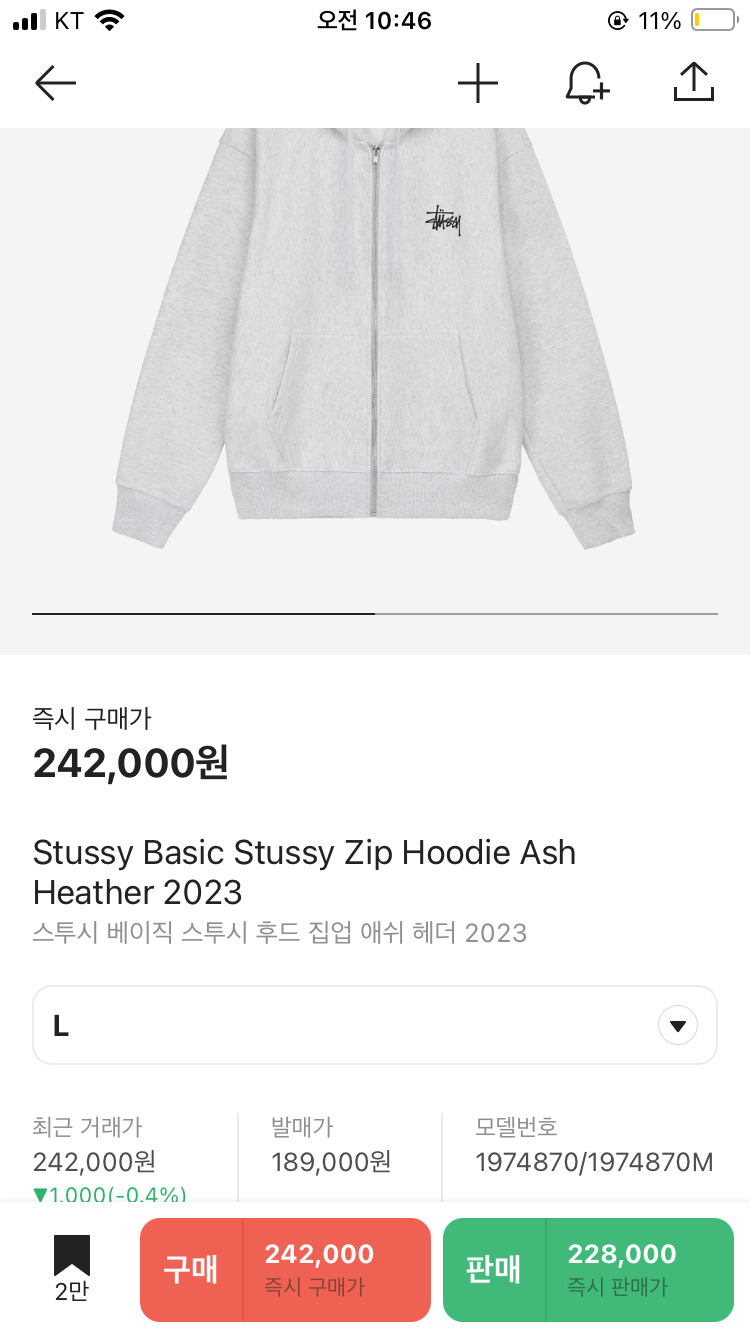Tap the Wi-Fi indicator in the status bar
The image size is (750, 1334).
(x=111, y=17)
